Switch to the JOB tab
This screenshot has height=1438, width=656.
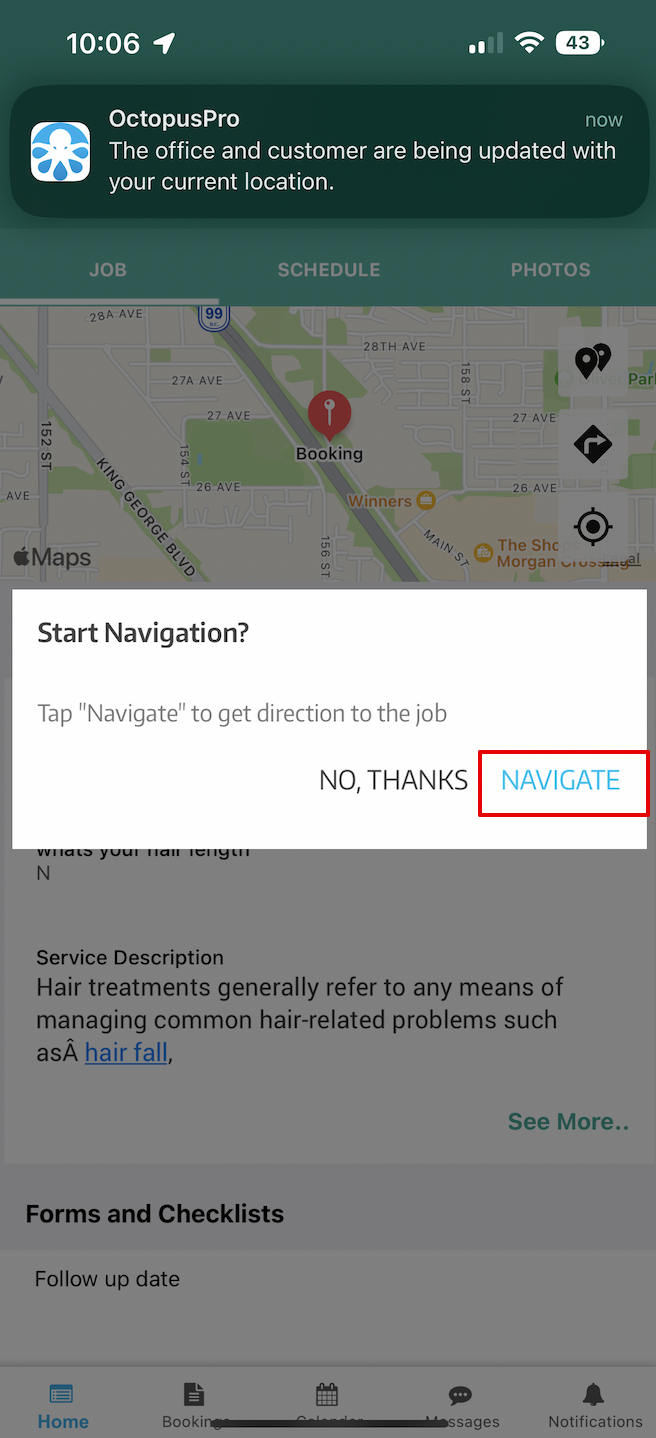tap(108, 270)
